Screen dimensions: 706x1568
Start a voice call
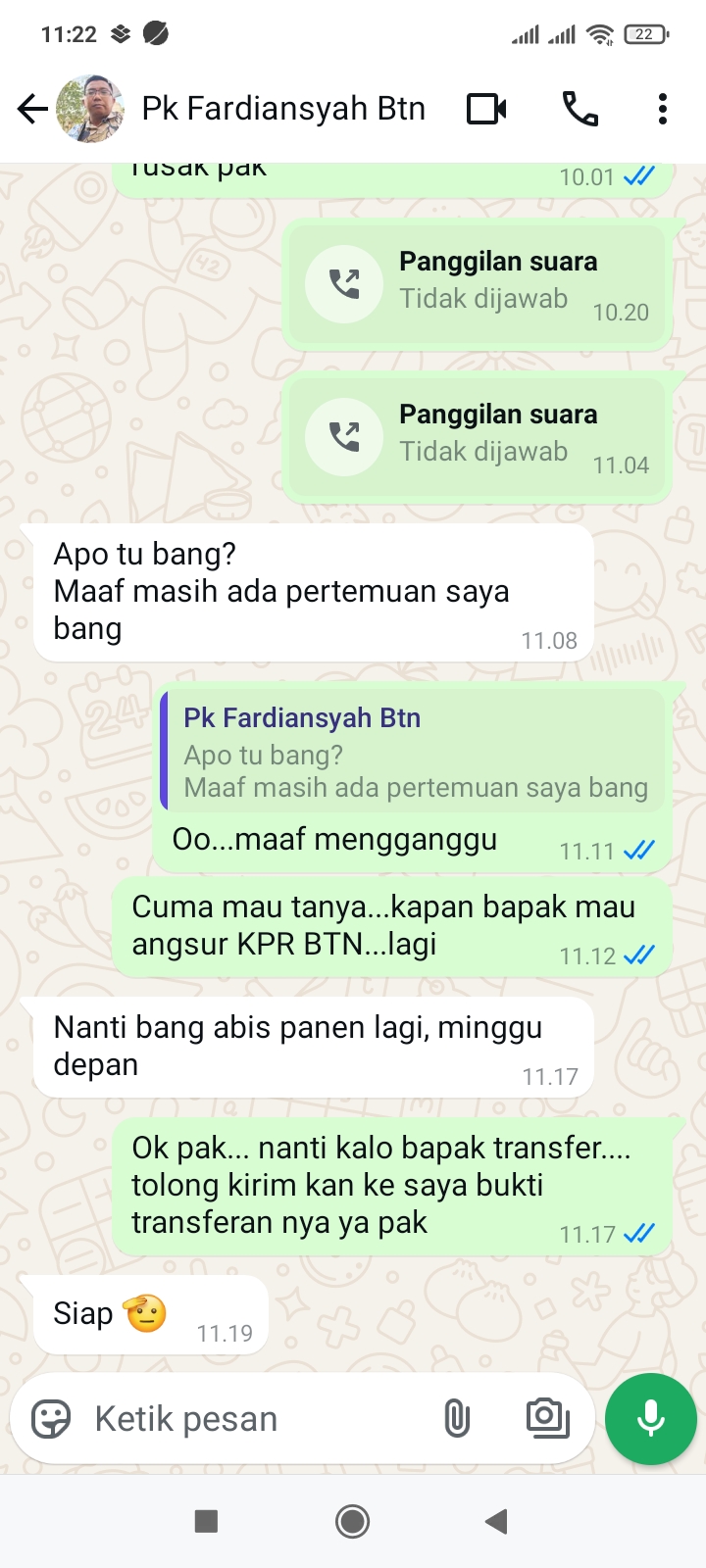point(580,109)
